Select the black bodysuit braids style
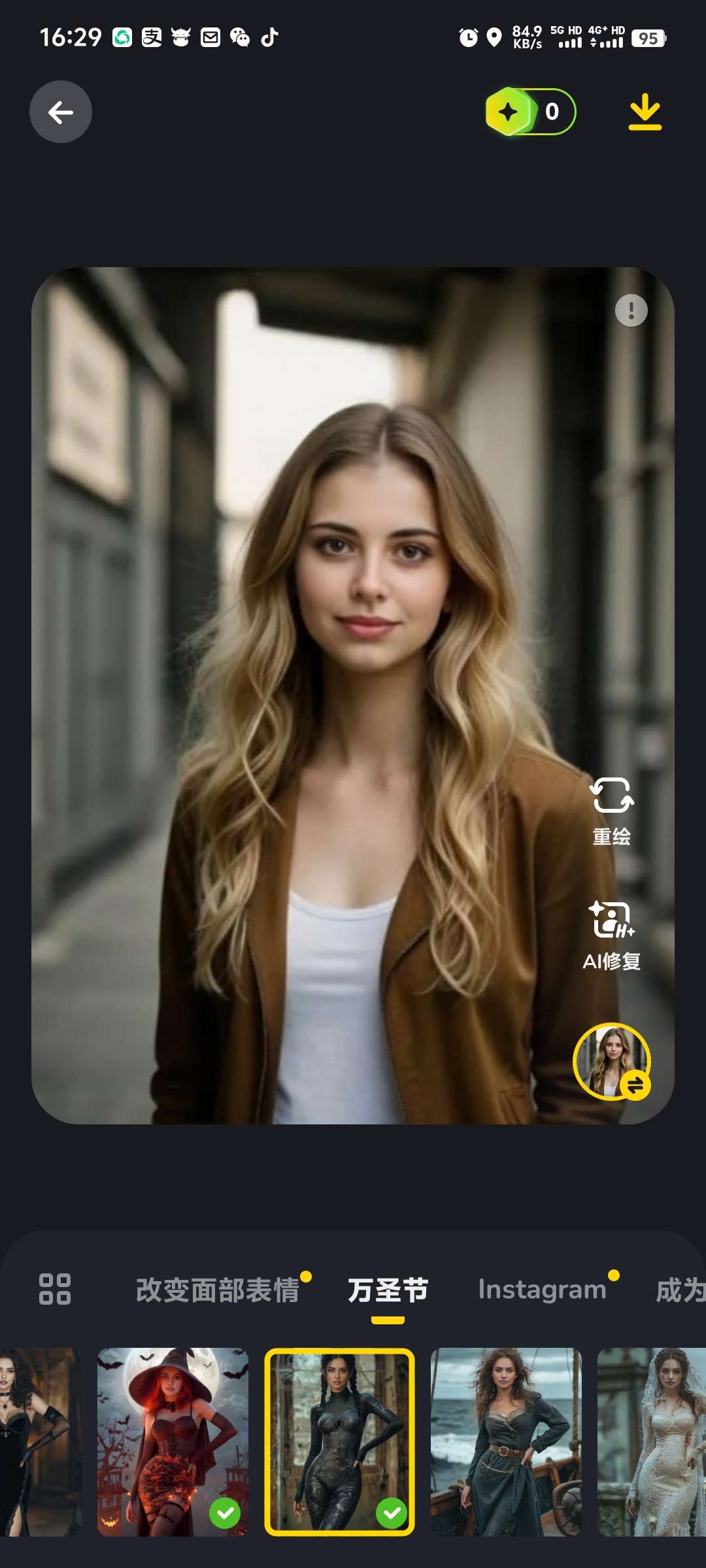Viewport: 706px width, 1568px height. click(x=339, y=1442)
